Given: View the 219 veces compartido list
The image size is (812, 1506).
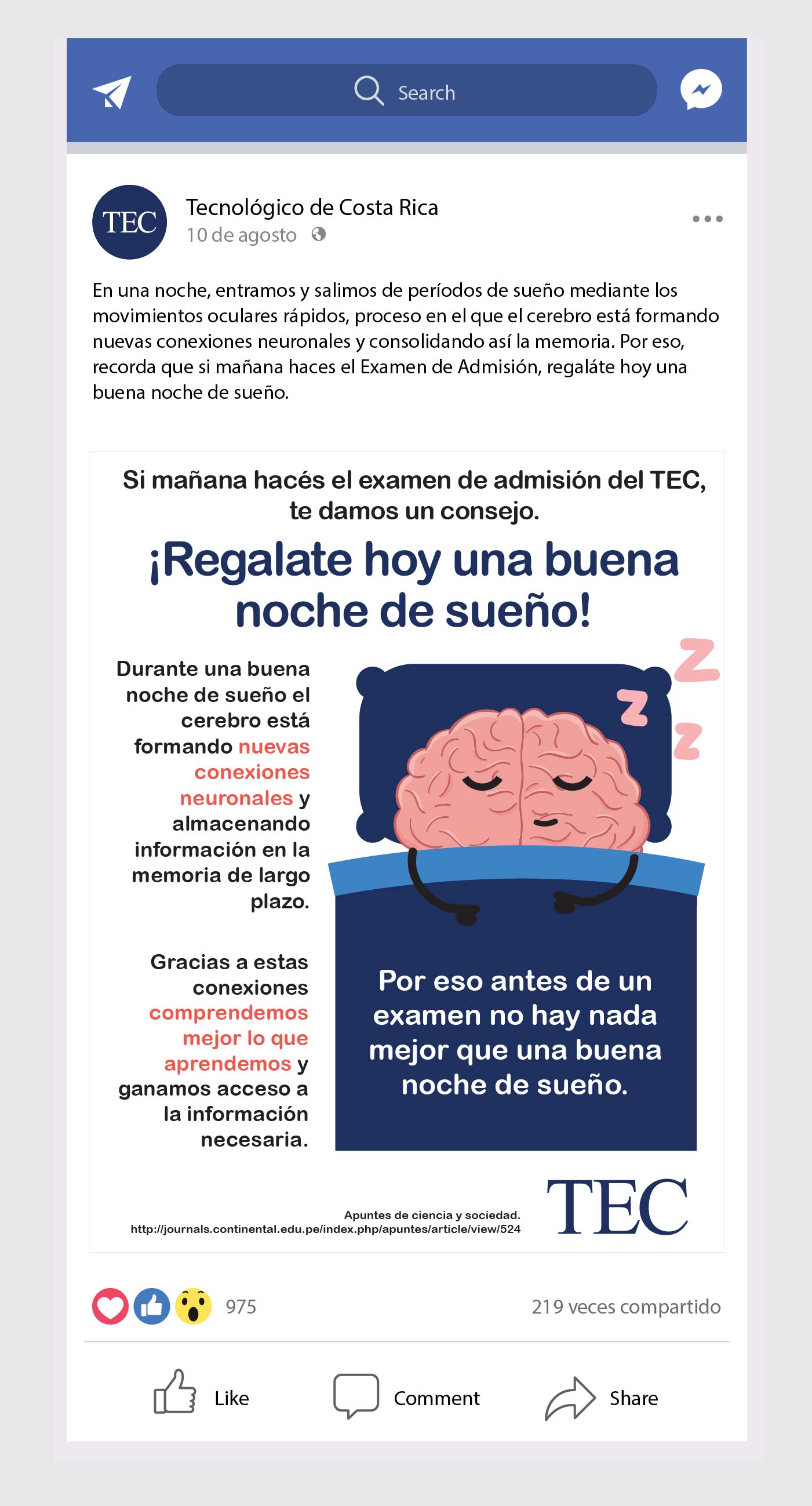Looking at the screenshot, I should [625, 1307].
